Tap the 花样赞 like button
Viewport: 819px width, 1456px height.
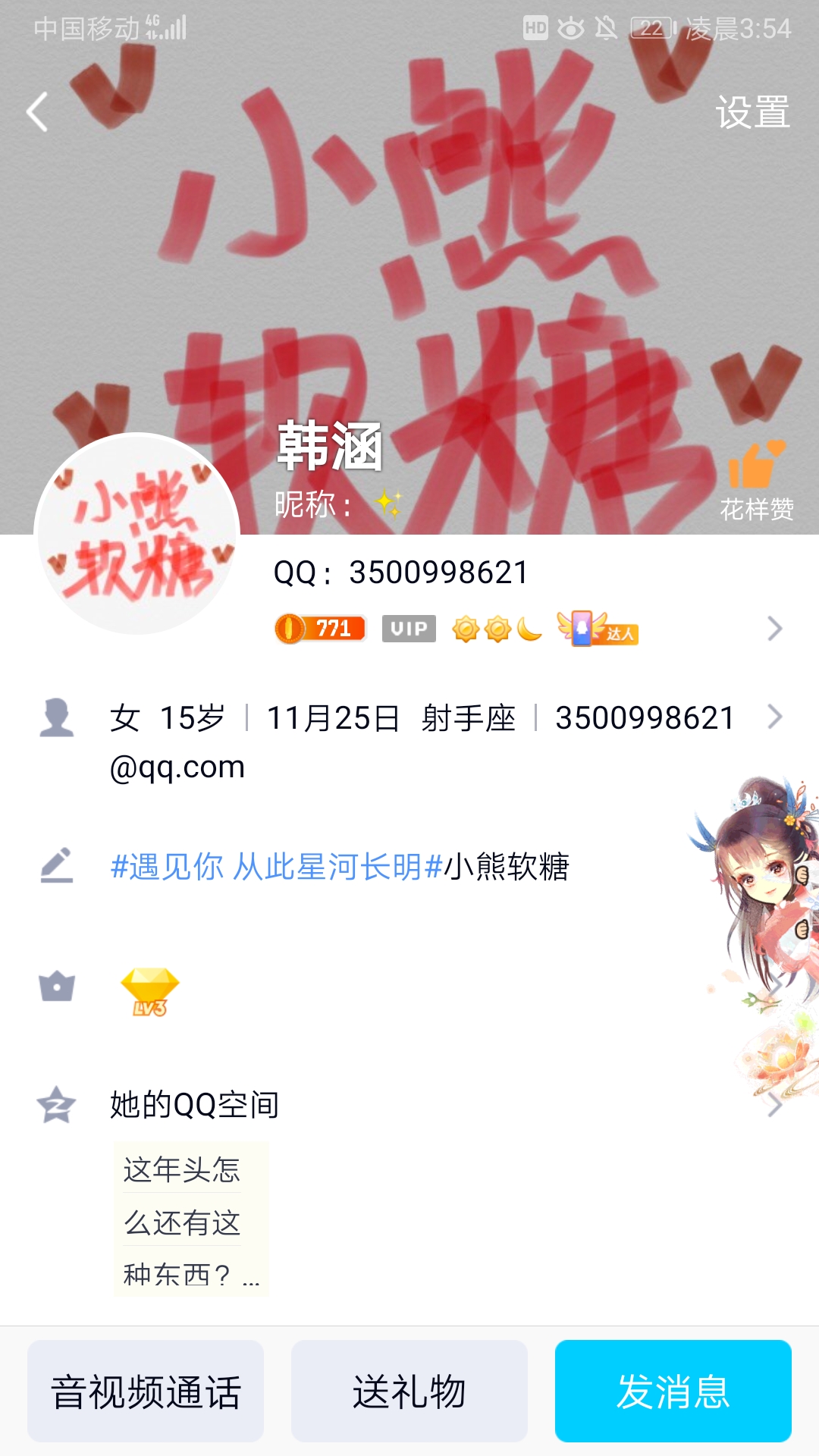pyautogui.click(x=755, y=481)
